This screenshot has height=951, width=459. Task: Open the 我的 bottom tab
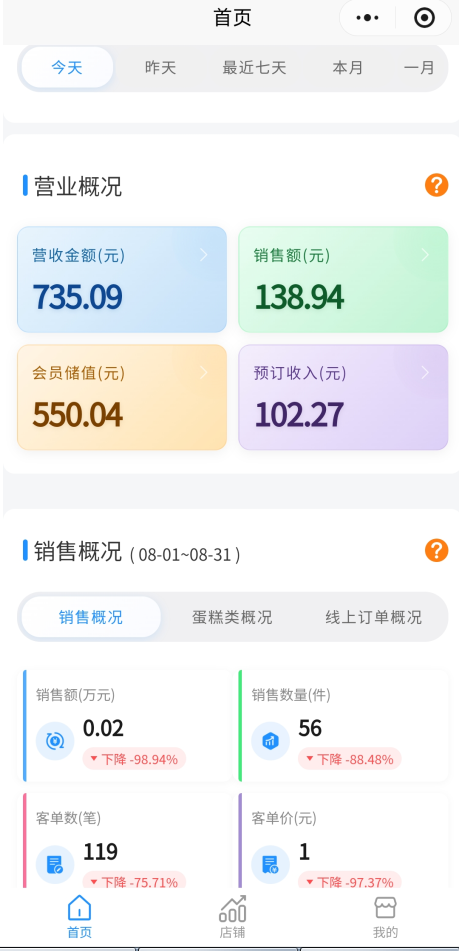(x=385, y=917)
